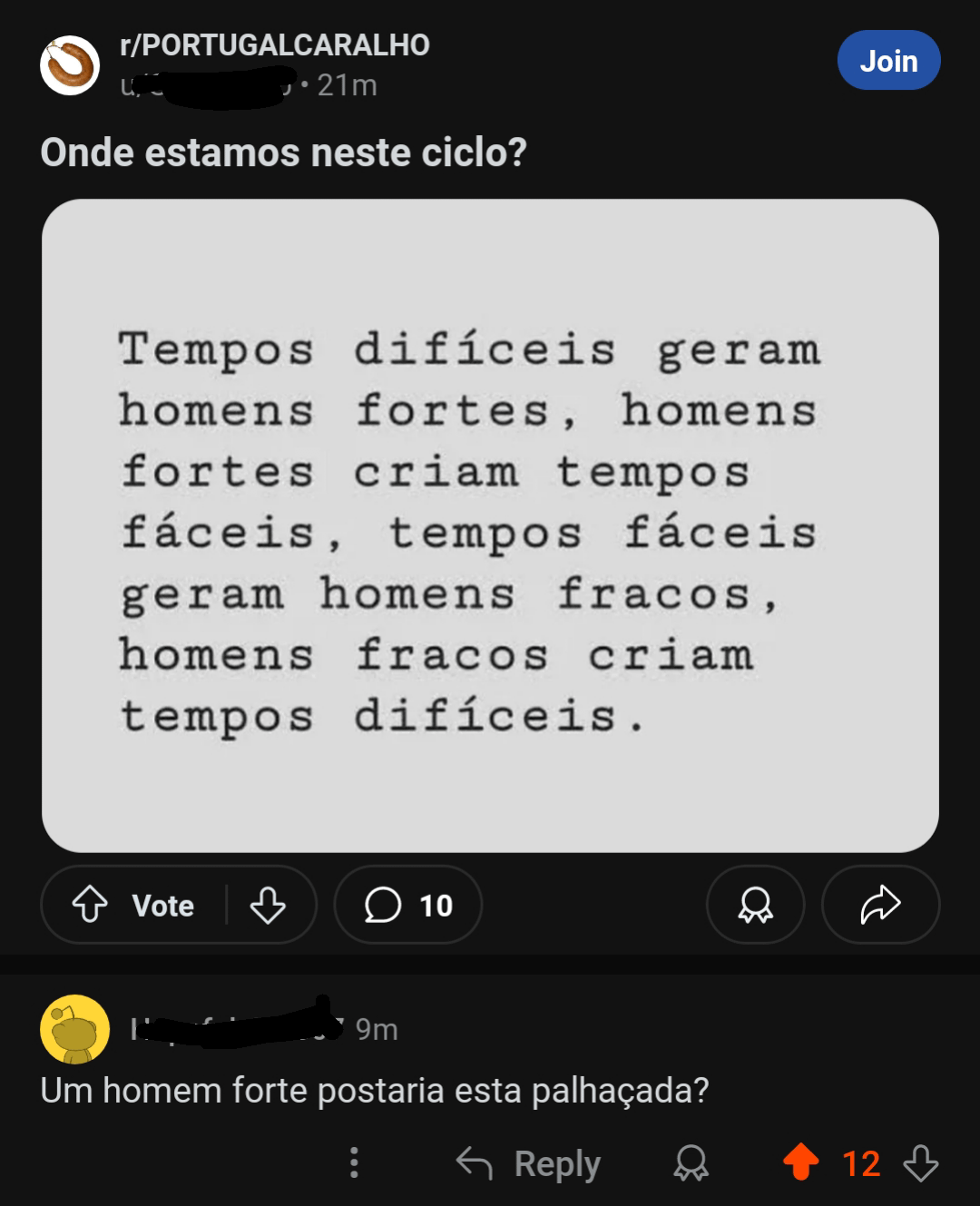Upvote the post
Image resolution: width=980 pixels, height=1206 pixels.
(90, 905)
